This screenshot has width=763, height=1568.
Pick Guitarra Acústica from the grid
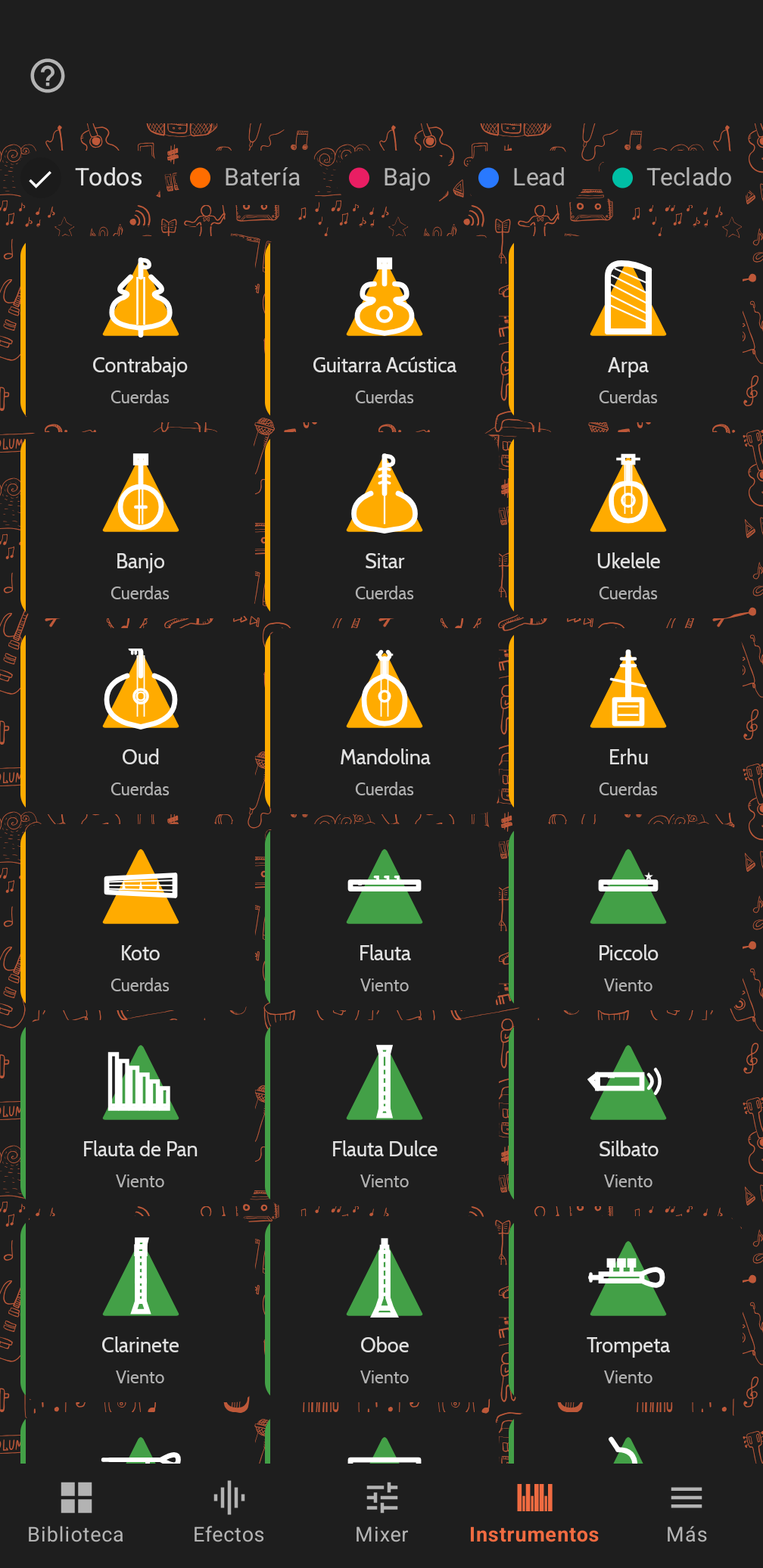point(385,329)
